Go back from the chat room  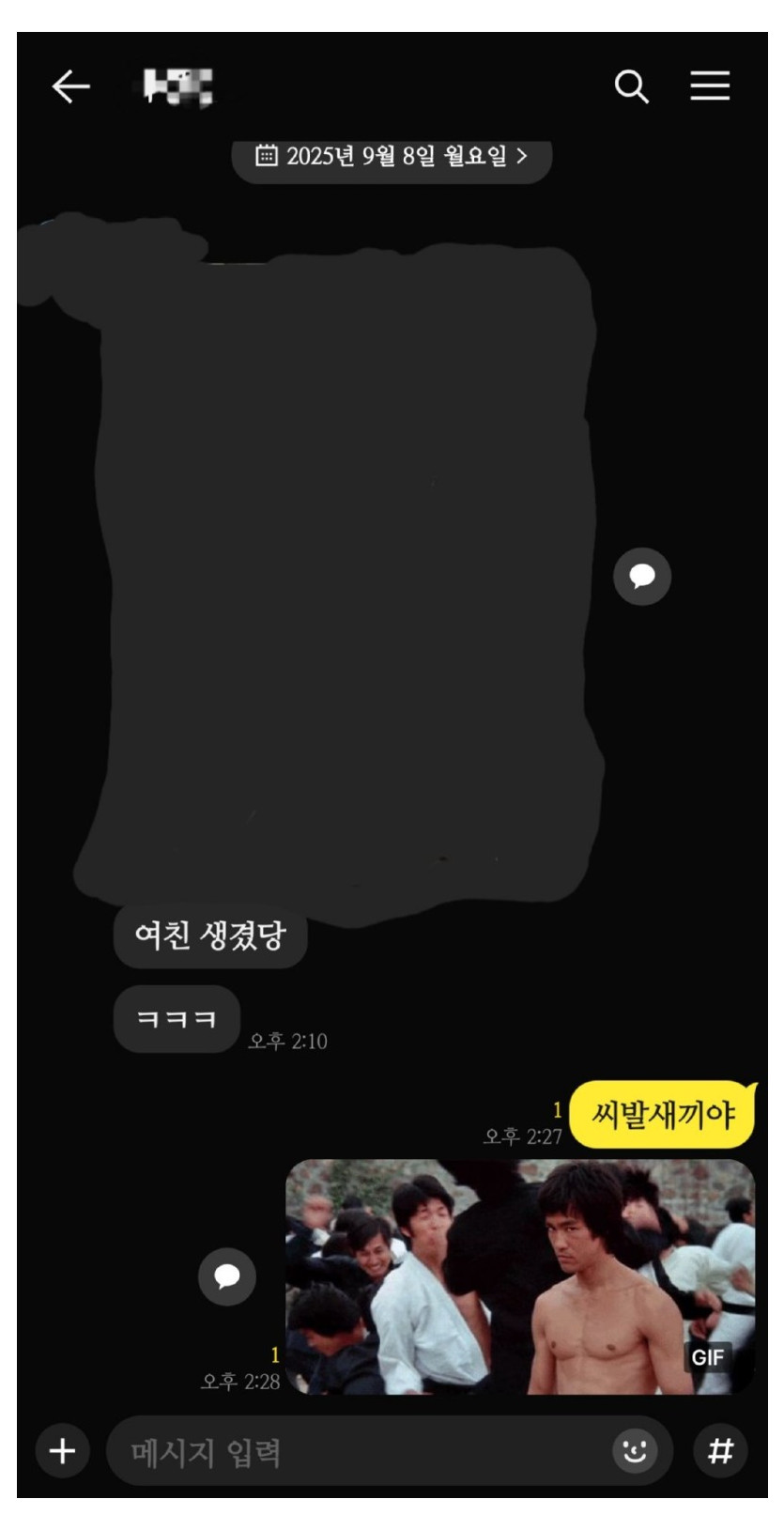pyautogui.click(x=70, y=86)
